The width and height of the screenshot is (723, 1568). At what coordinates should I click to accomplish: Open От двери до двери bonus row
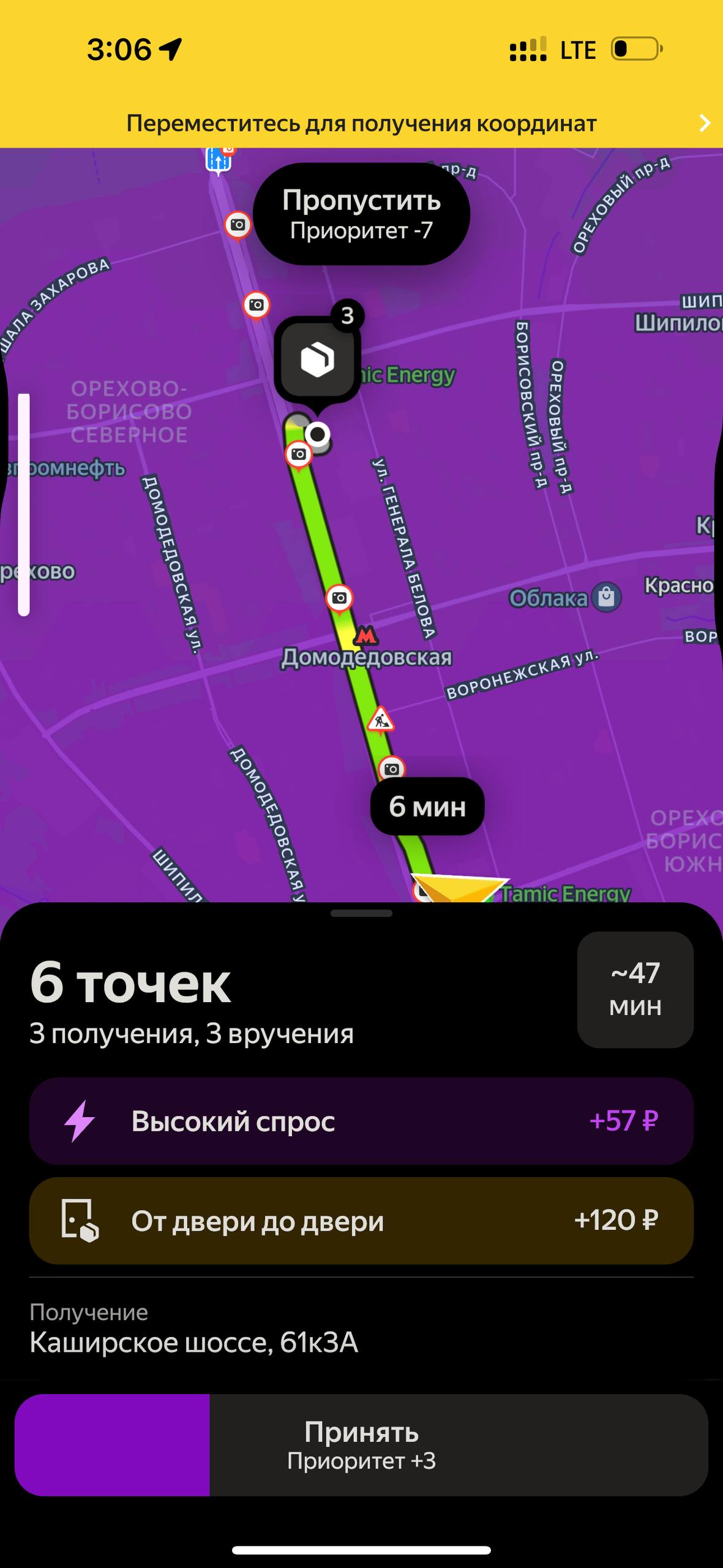pyautogui.click(x=361, y=1221)
